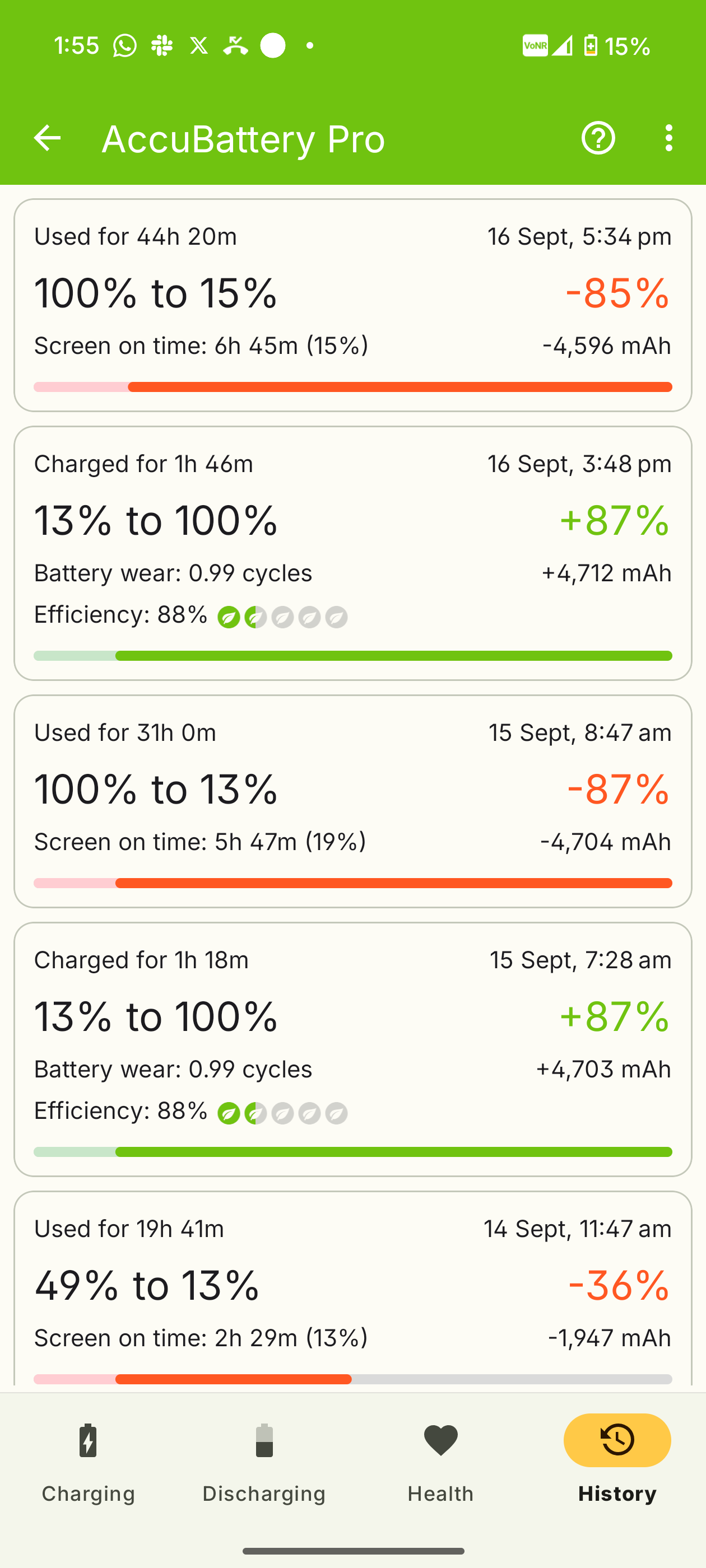The image size is (706, 1568).
Task: Tap the green charge bar on 16 Sept entry
Action: pyautogui.click(x=352, y=654)
